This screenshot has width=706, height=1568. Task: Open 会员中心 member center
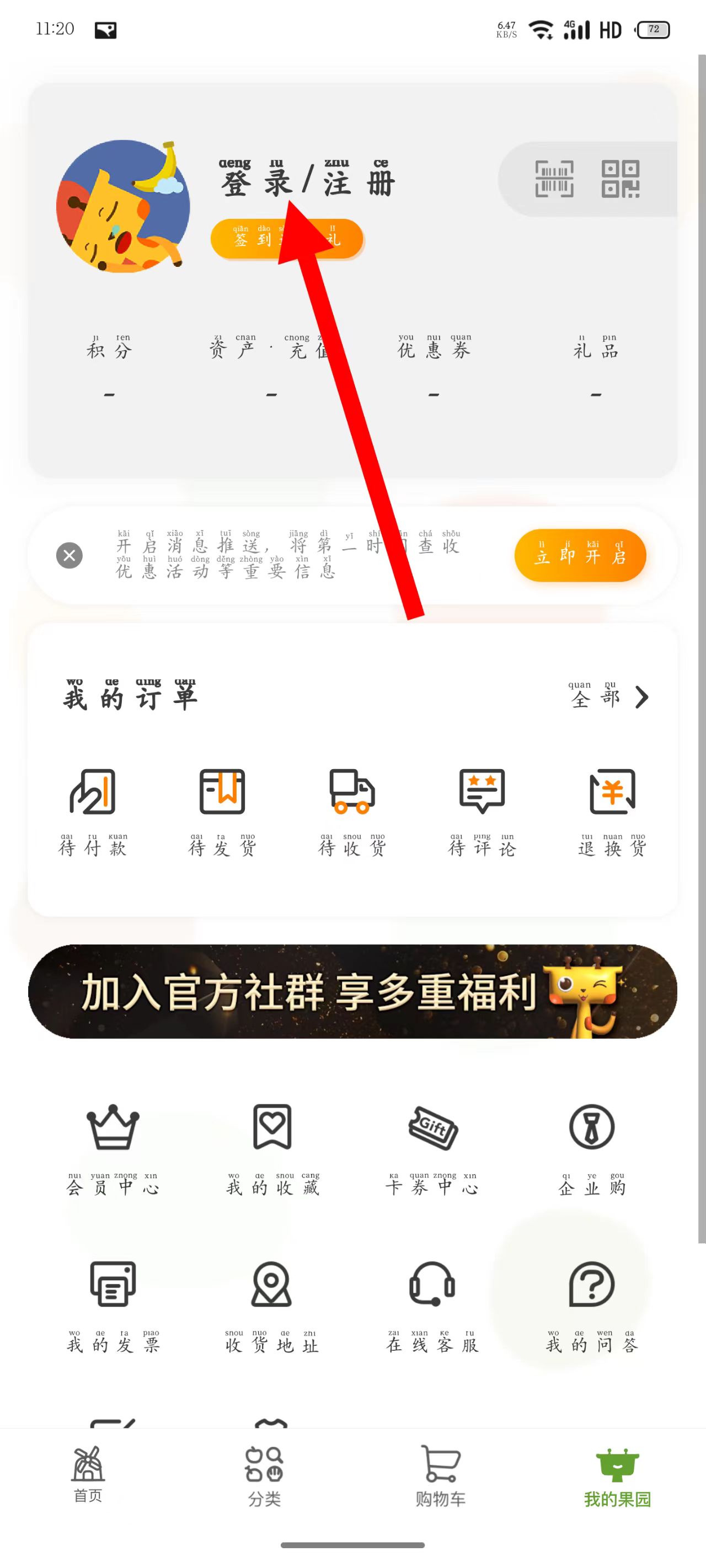coord(113,1148)
